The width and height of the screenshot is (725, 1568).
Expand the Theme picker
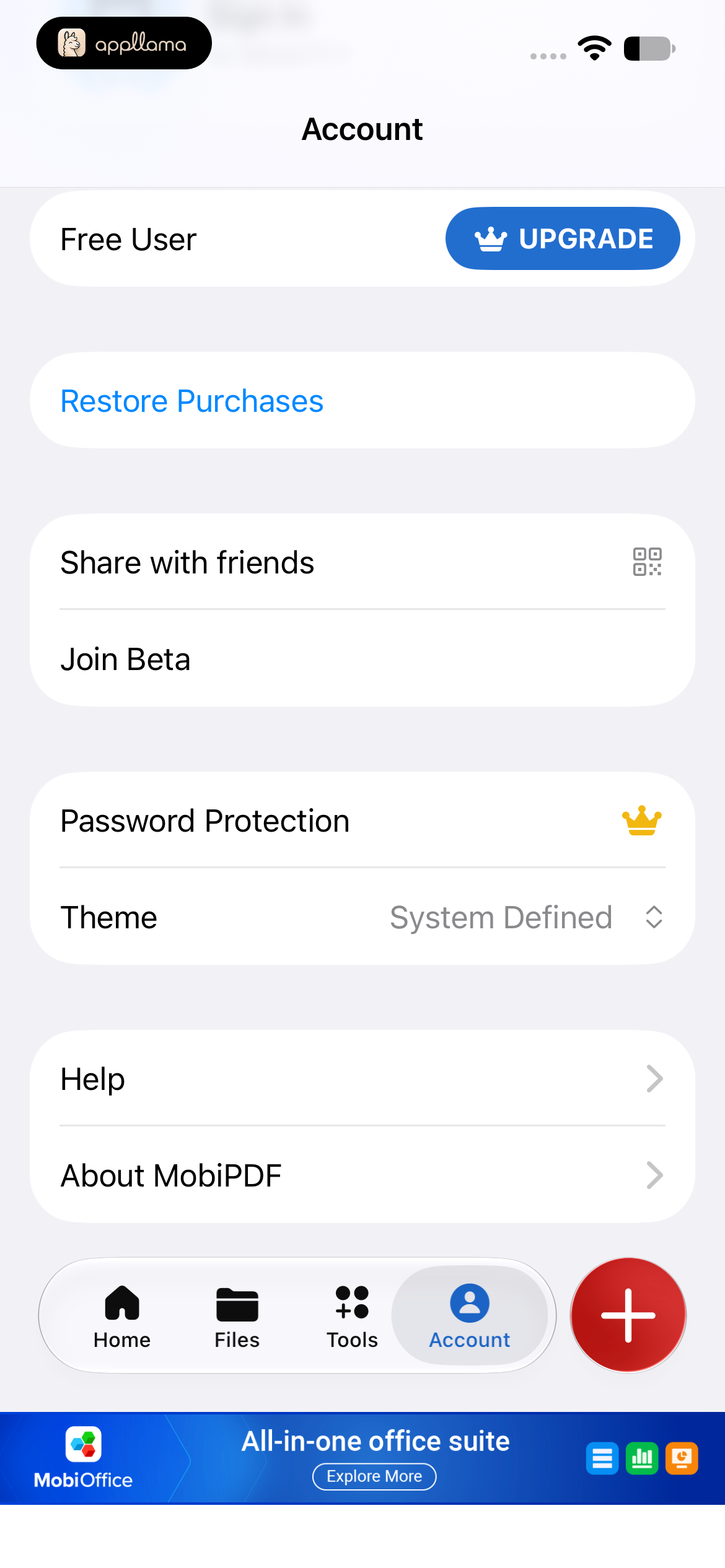[362, 917]
